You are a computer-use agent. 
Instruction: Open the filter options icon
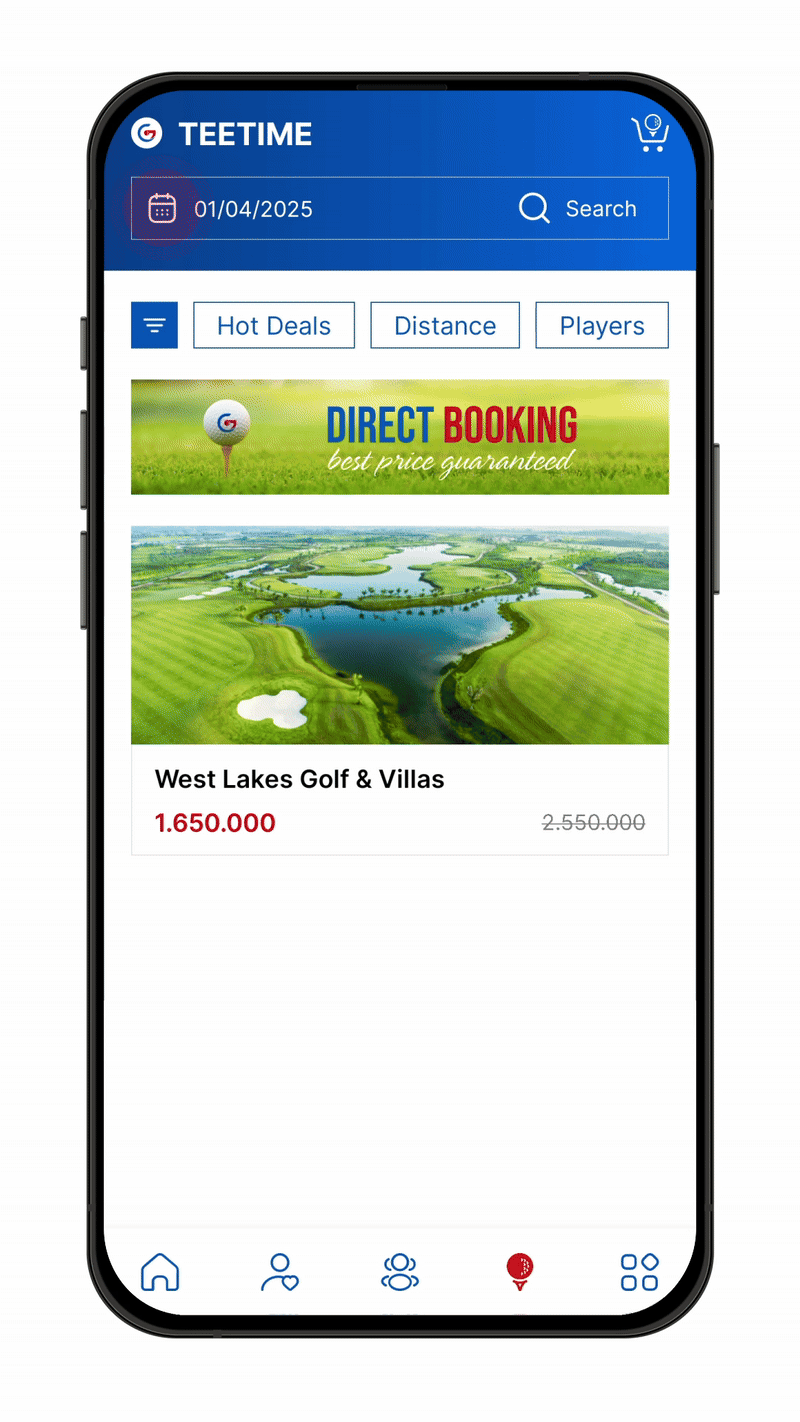point(154,325)
